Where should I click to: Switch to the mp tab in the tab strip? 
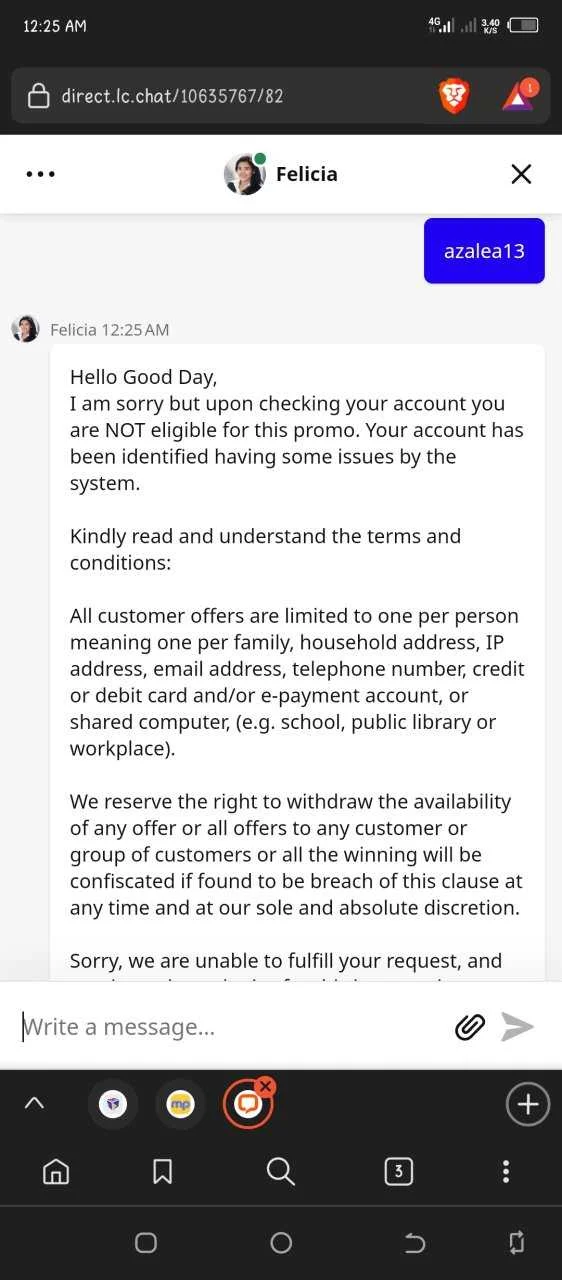pos(181,1104)
